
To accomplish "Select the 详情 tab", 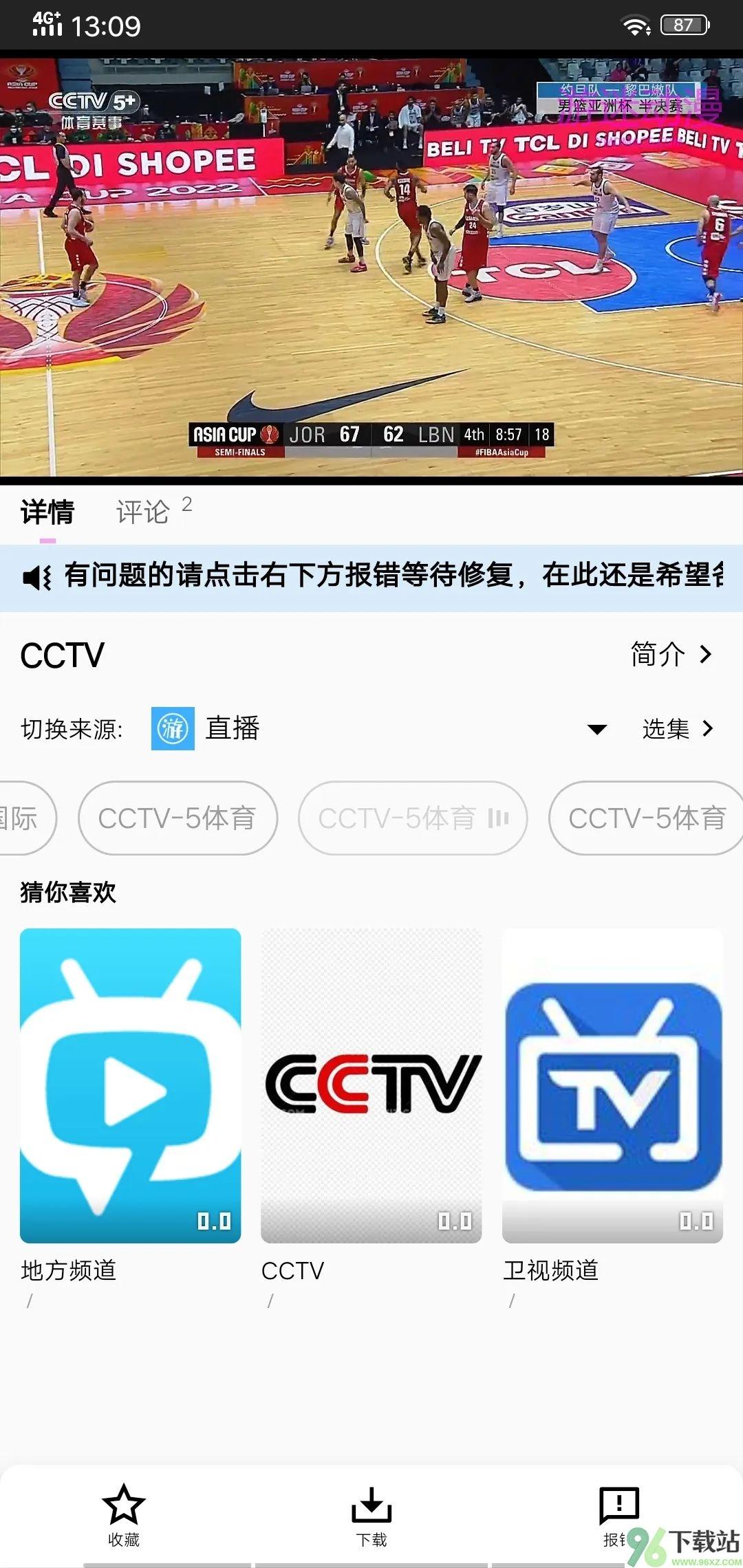I will tap(47, 512).
